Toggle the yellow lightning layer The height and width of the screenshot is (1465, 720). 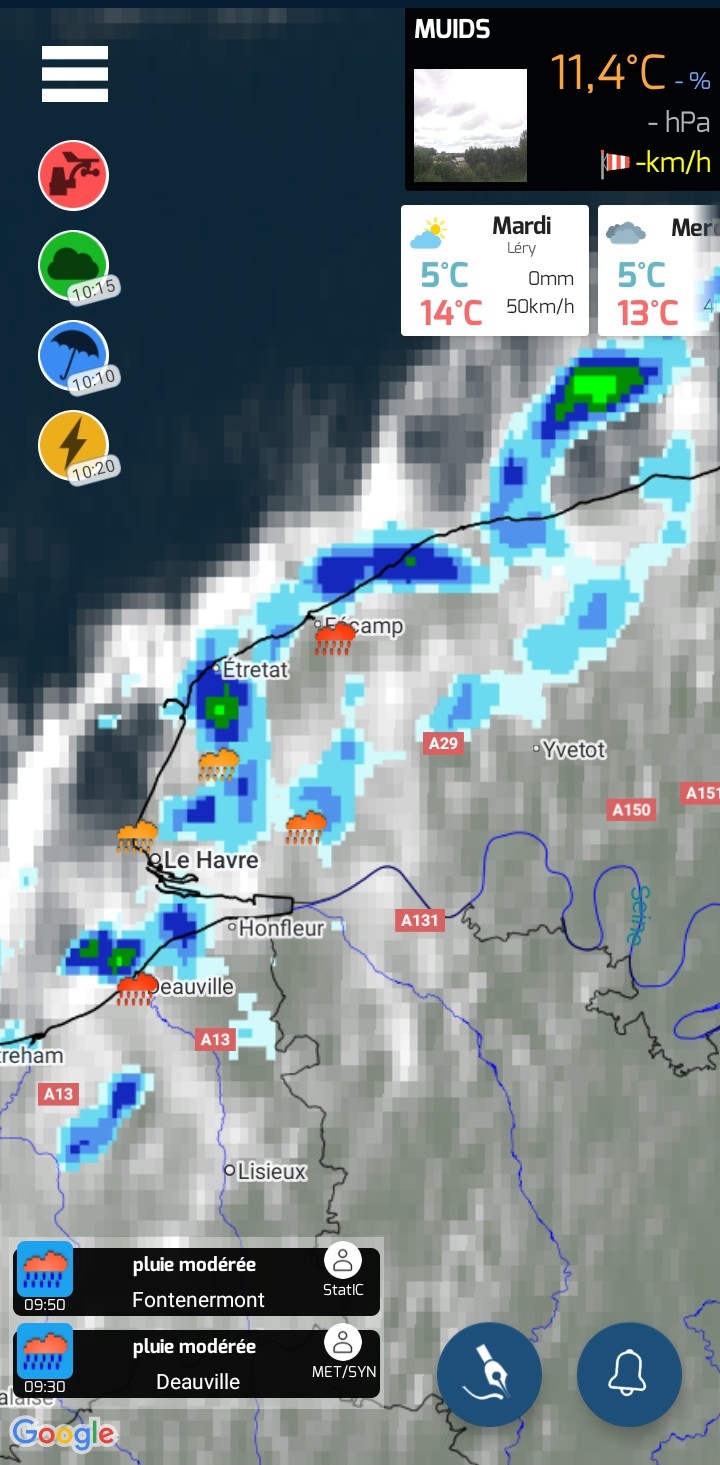73,445
